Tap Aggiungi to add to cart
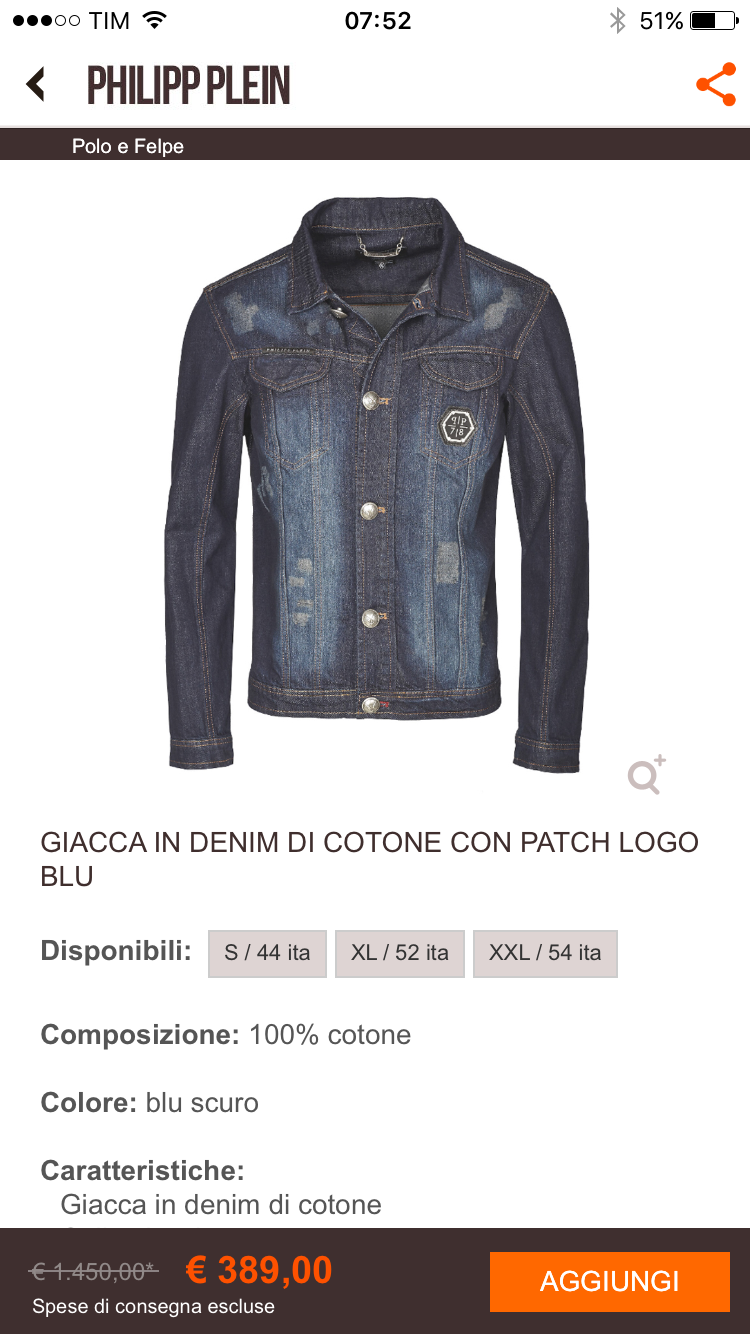Image resolution: width=750 pixels, height=1334 pixels. click(609, 1281)
